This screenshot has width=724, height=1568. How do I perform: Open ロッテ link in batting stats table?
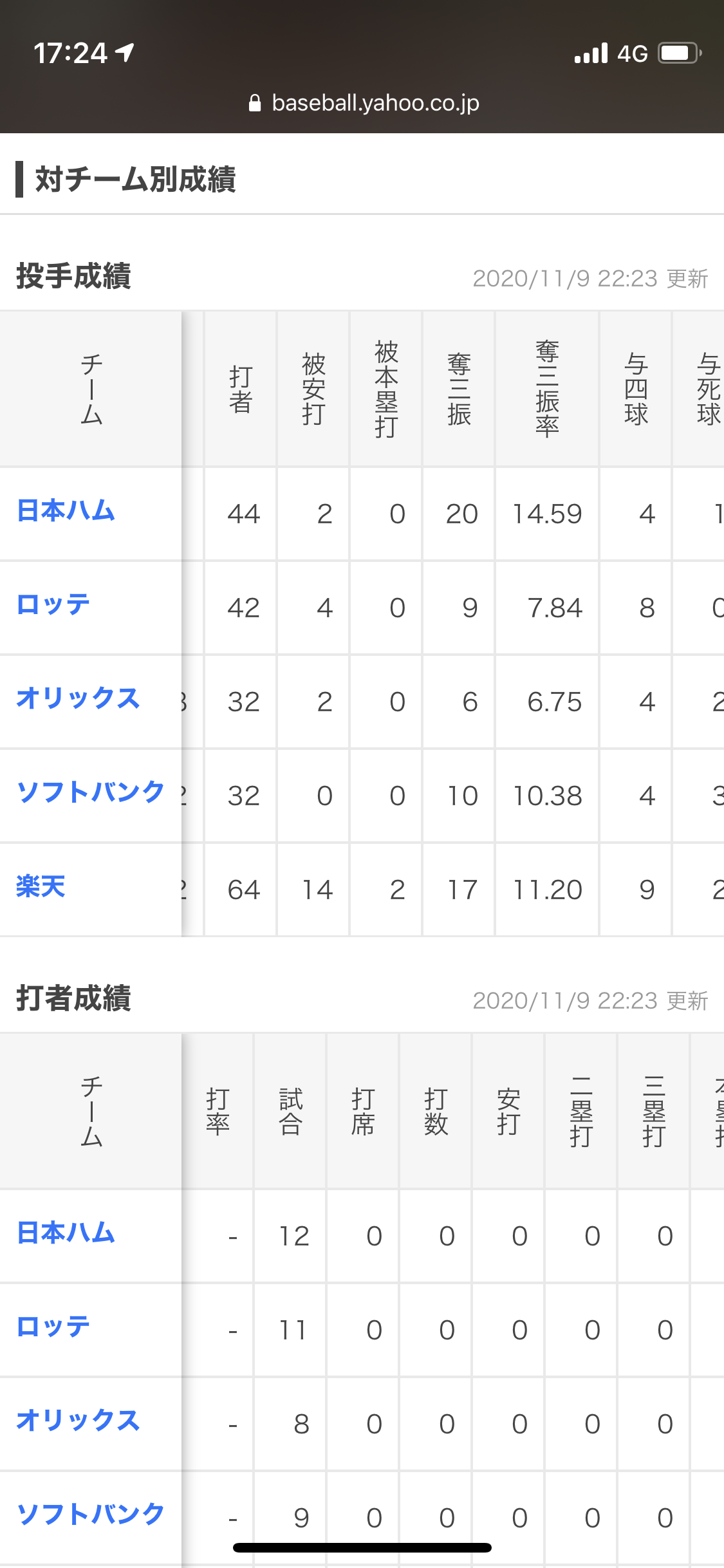point(53,1327)
